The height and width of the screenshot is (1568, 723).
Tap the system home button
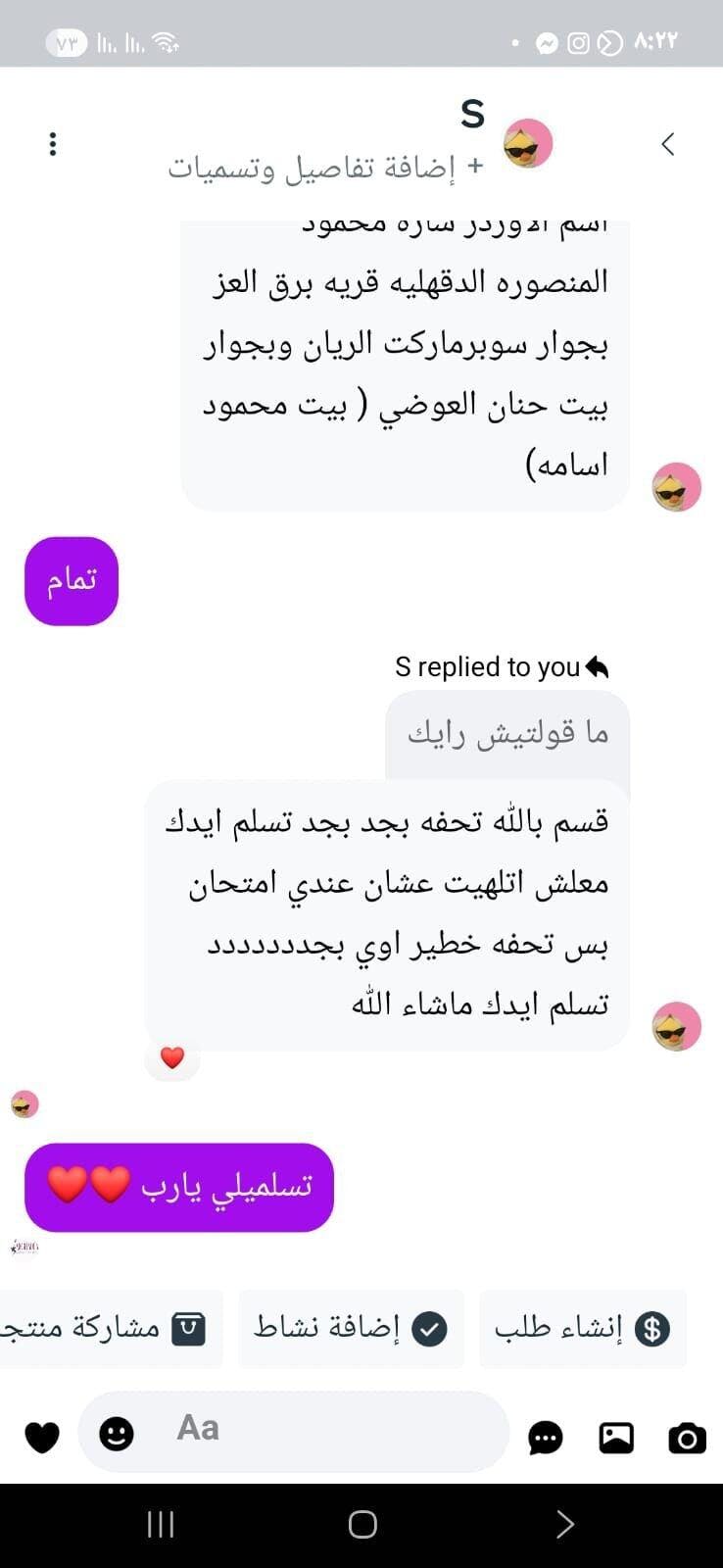[x=362, y=1524]
